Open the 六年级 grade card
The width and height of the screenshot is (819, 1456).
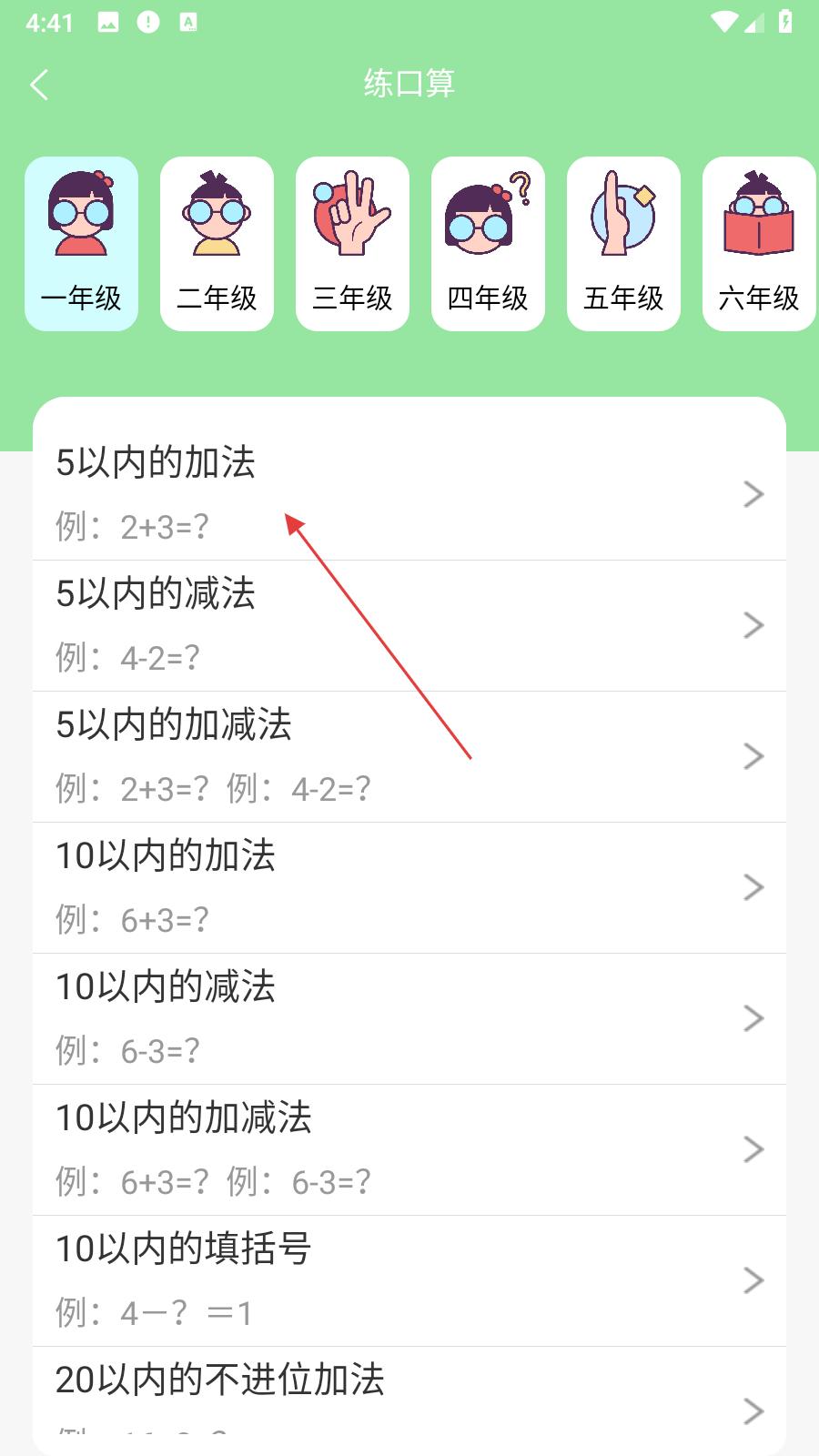tap(759, 244)
